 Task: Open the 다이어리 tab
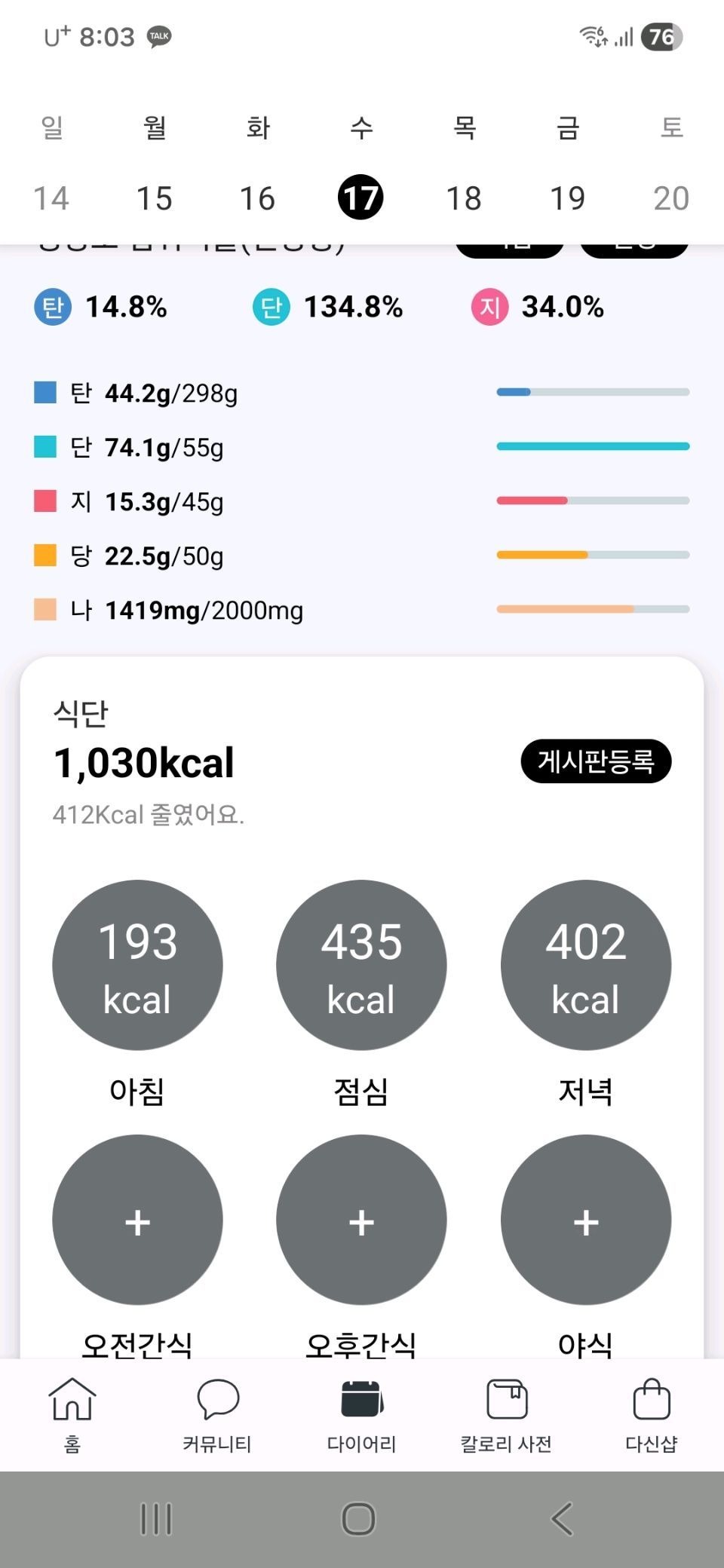[x=361, y=1414]
